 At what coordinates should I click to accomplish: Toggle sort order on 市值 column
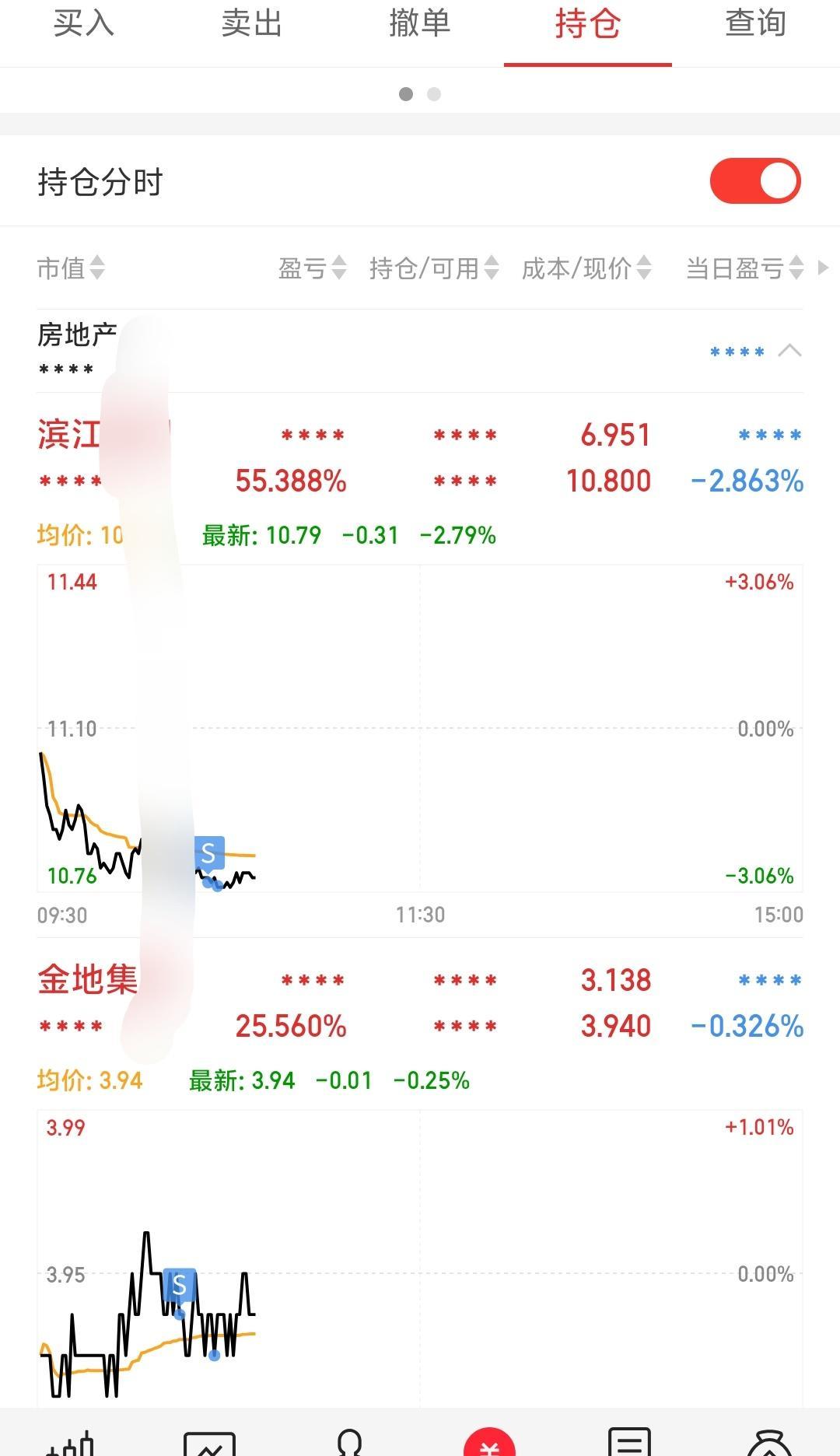(96, 269)
